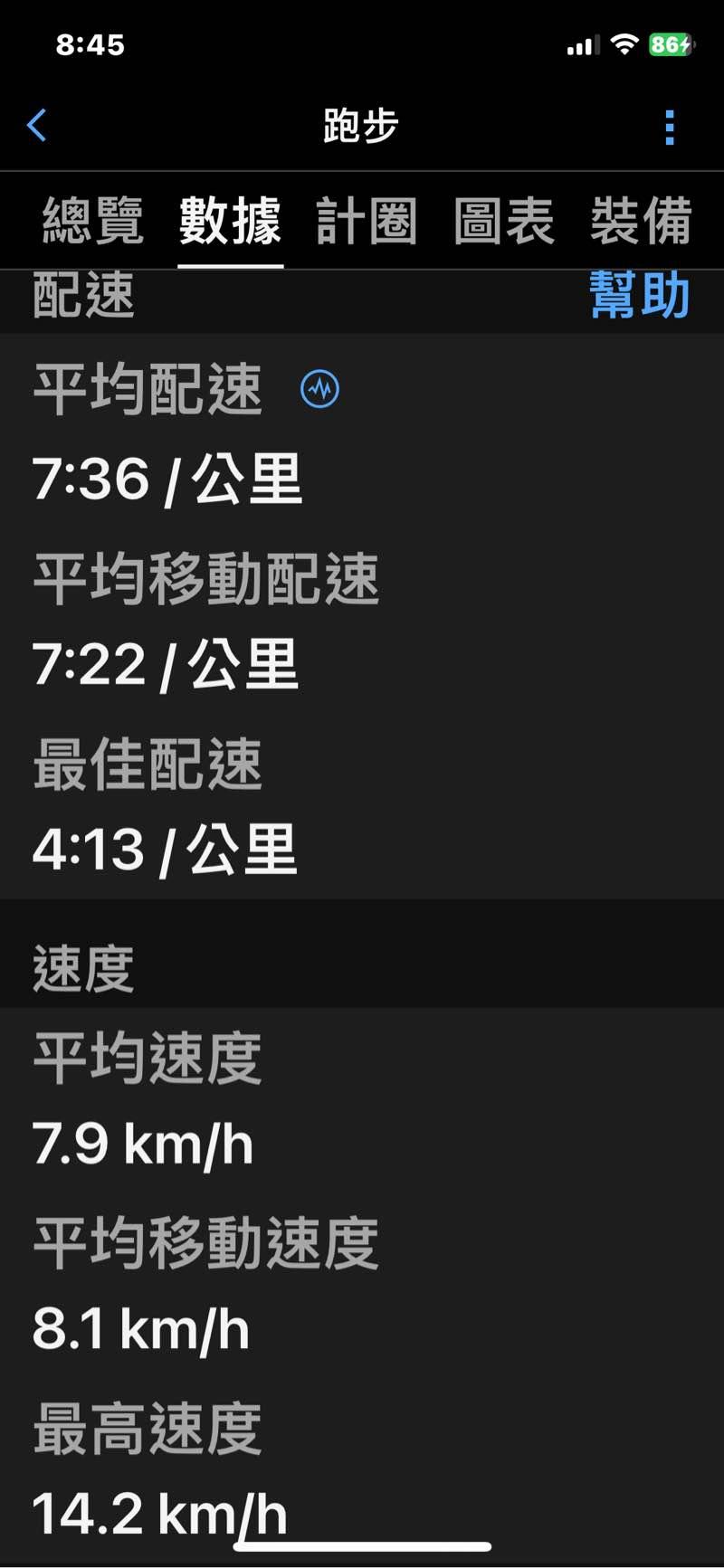Tap the 幫助 help link
724x1568 pixels.
click(639, 295)
